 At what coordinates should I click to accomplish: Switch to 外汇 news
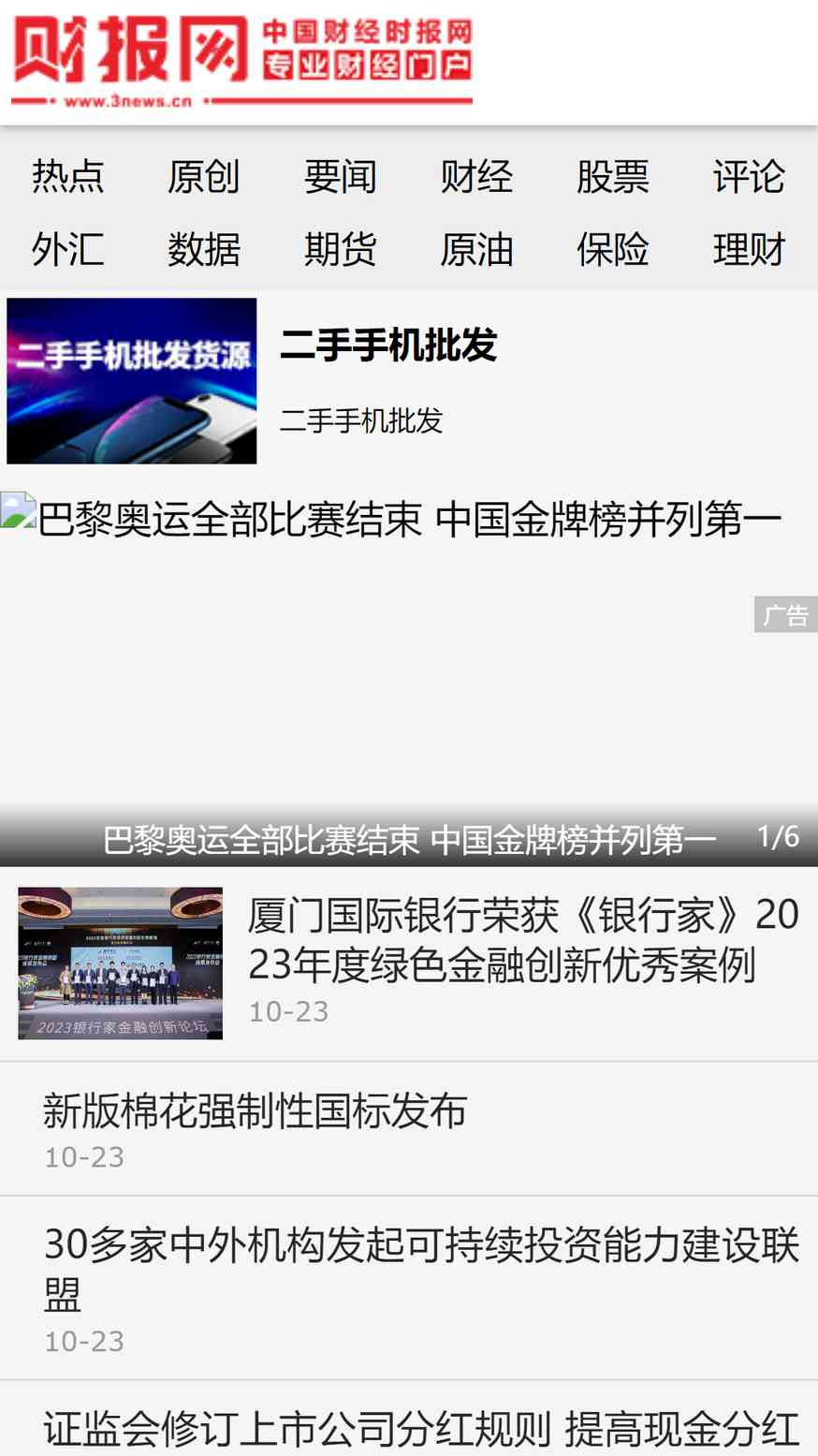(68, 249)
